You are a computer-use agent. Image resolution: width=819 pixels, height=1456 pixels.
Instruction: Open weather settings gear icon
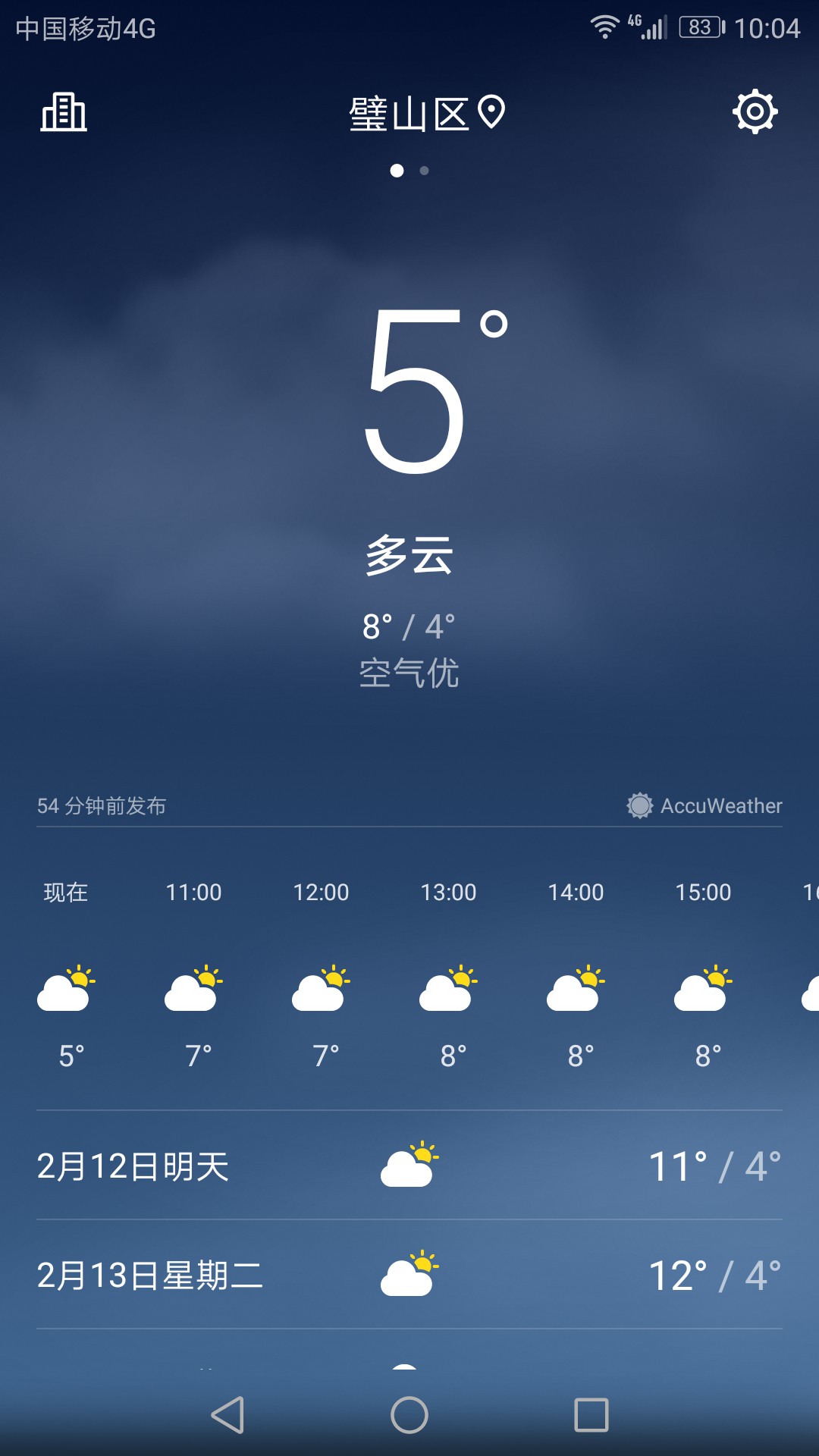click(755, 112)
